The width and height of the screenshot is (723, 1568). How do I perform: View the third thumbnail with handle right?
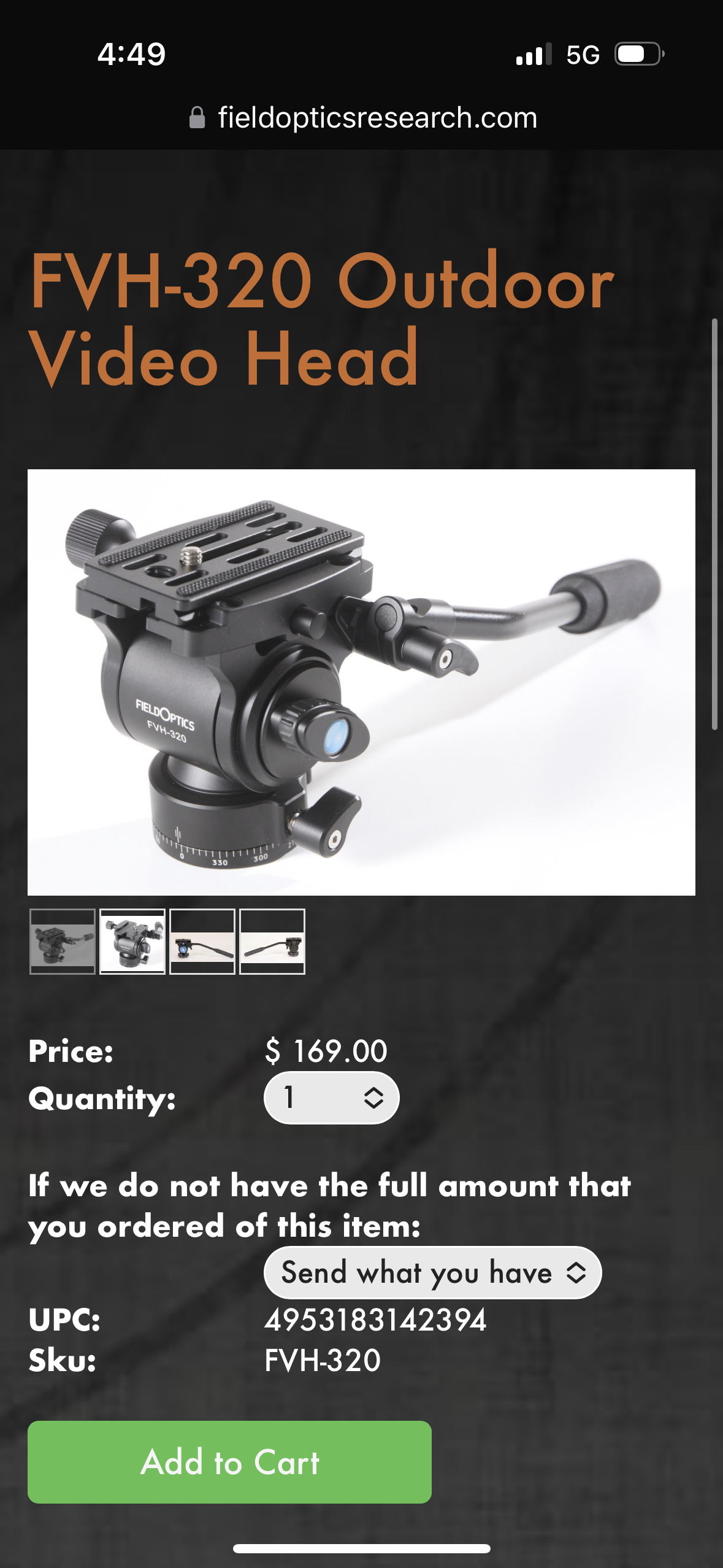point(202,942)
